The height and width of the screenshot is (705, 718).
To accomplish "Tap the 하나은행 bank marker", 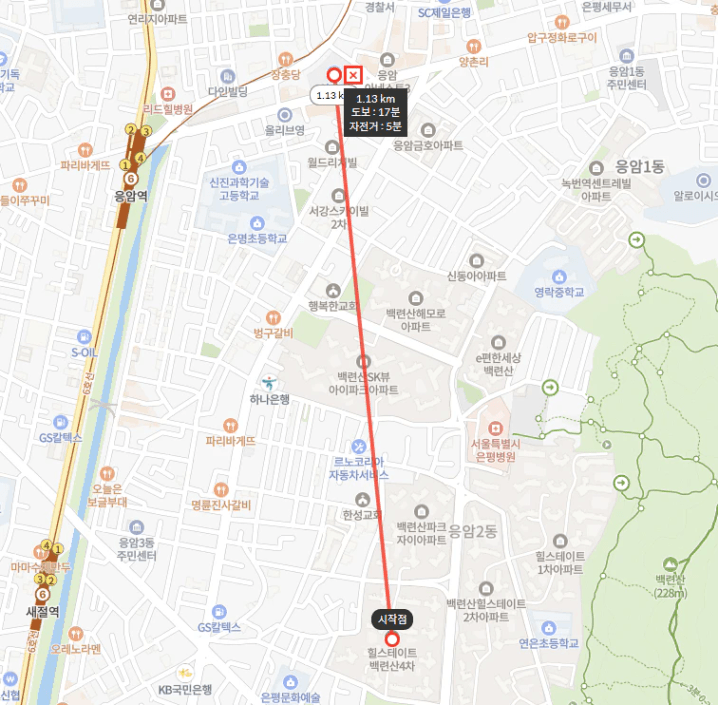I will coord(268,381).
